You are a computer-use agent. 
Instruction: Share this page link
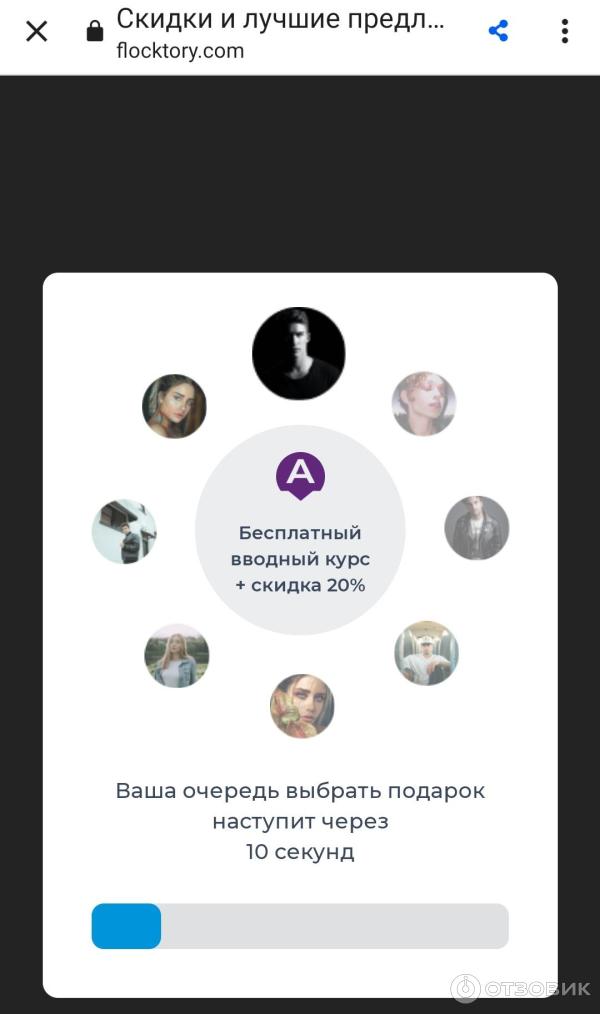(x=498, y=31)
